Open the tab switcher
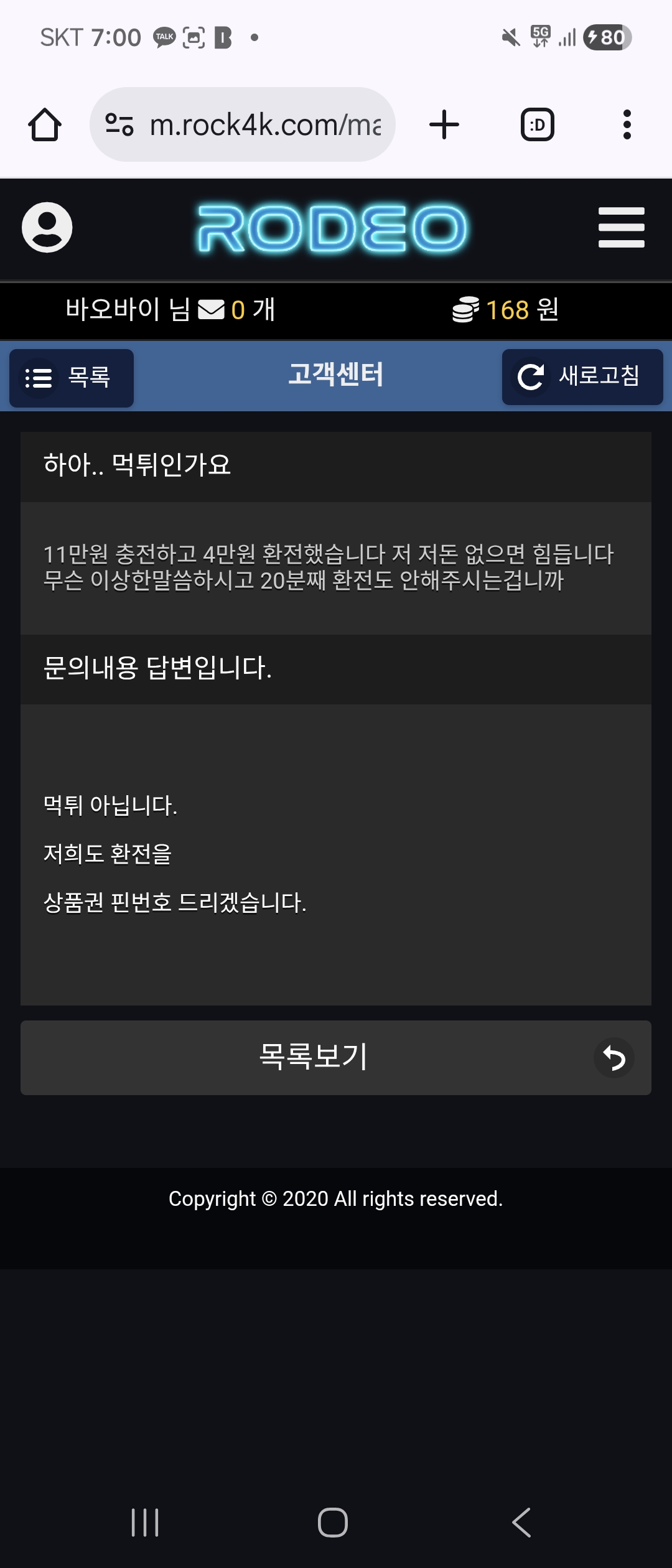The width and height of the screenshot is (672, 1568). coord(538,124)
